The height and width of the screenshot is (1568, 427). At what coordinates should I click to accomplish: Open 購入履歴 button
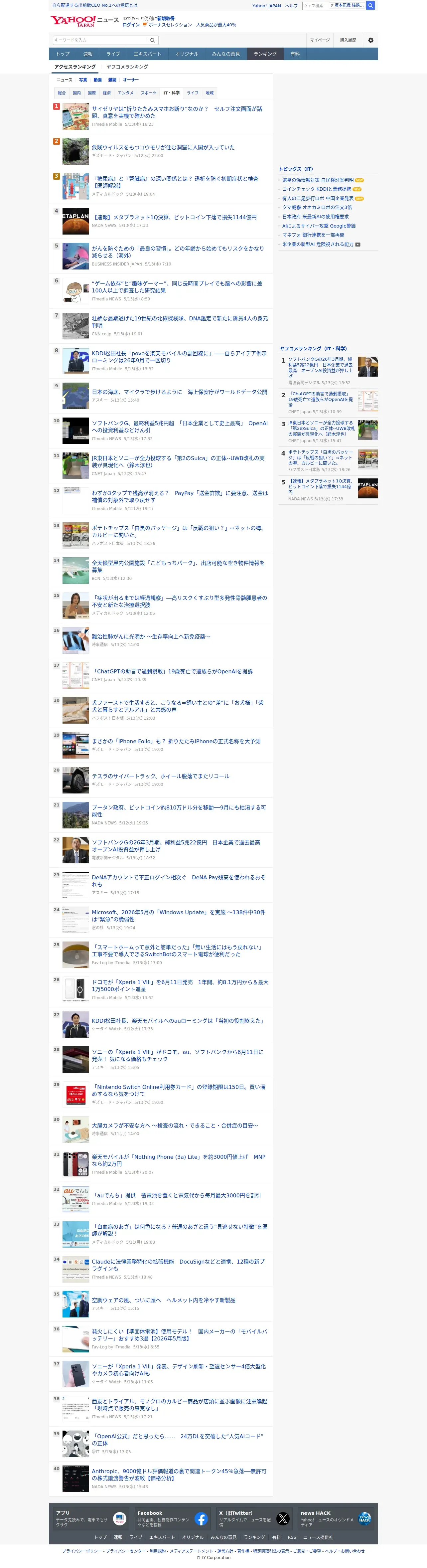[x=348, y=40]
